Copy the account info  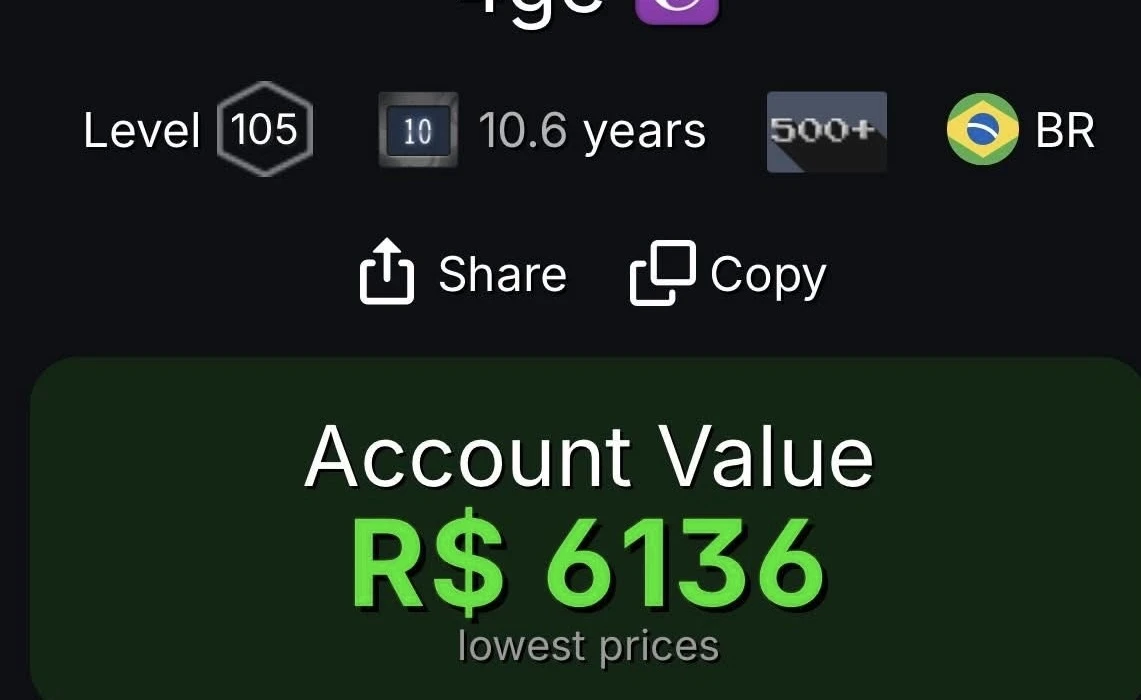[x=728, y=273]
